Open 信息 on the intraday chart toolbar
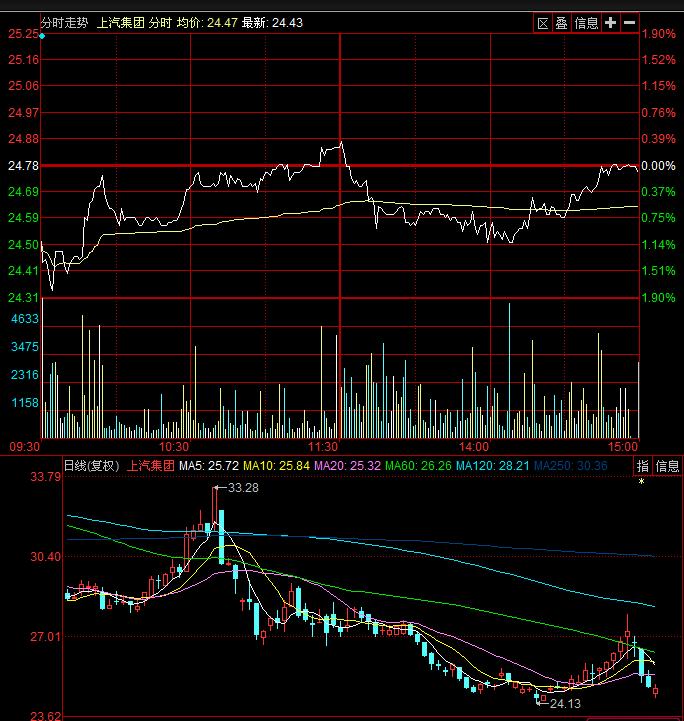The image size is (684, 721). pyautogui.click(x=587, y=23)
